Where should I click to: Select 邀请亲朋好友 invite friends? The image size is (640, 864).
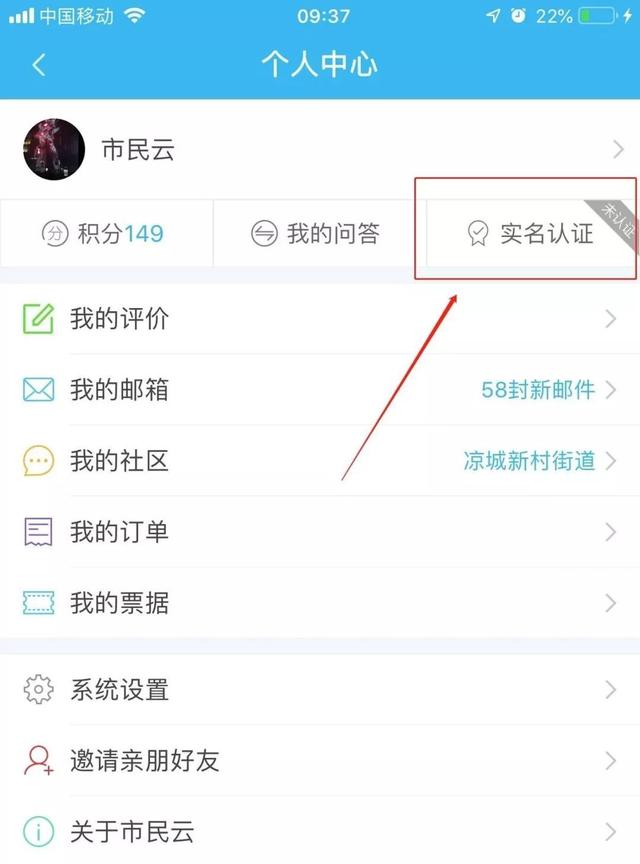click(320, 761)
